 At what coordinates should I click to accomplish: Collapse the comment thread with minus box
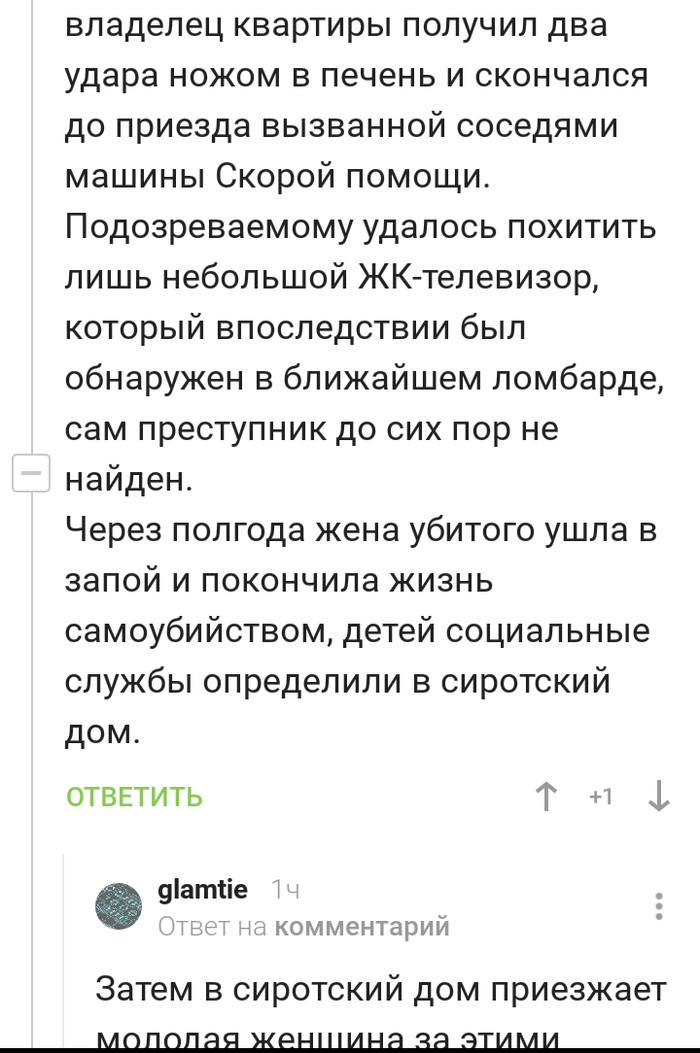pyautogui.click(x=31, y=472)
